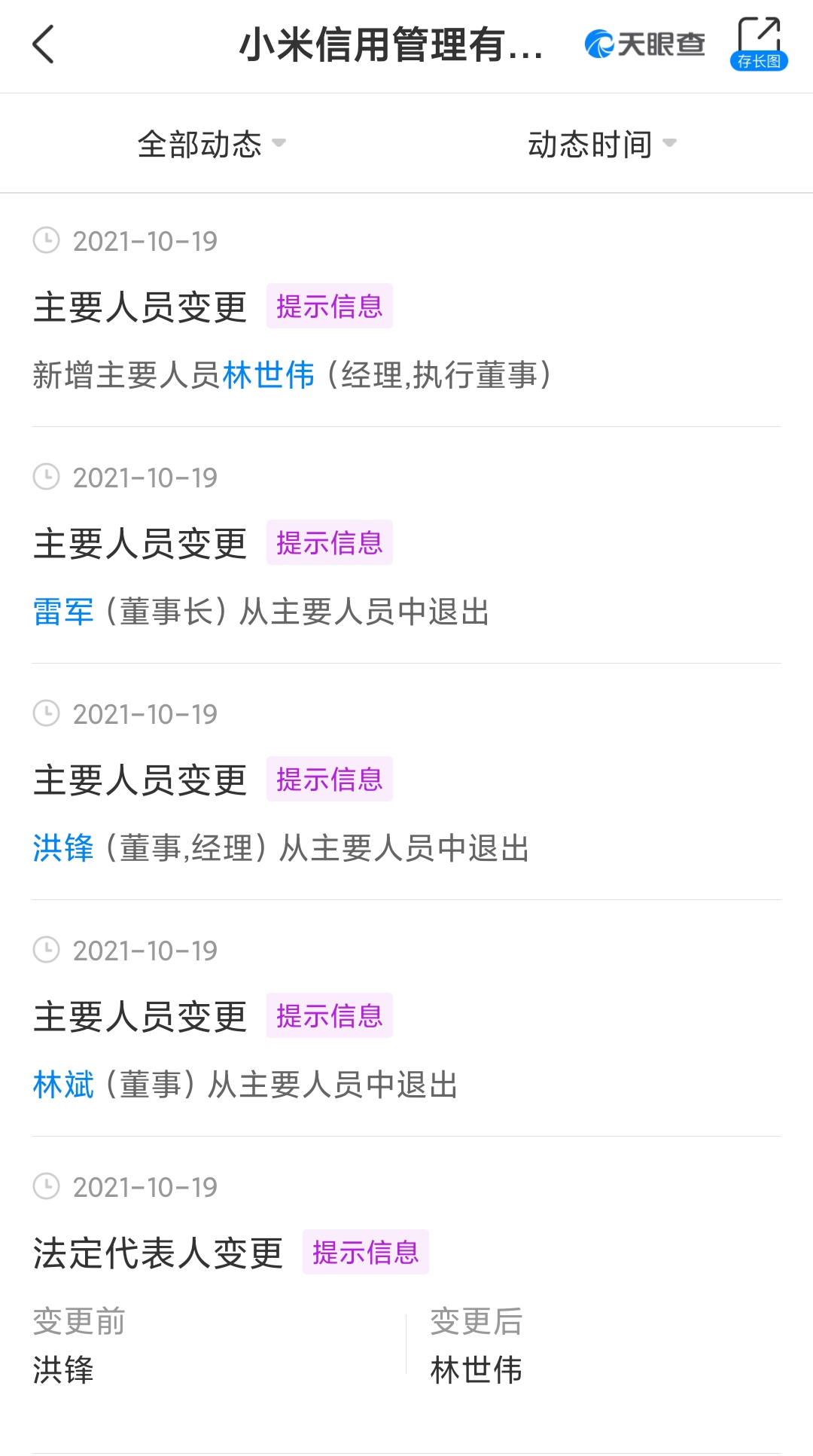The width and height of the screenshot is (813, 1456).
Task: Go back using the top-left arrow
Action: click(44, 44)
